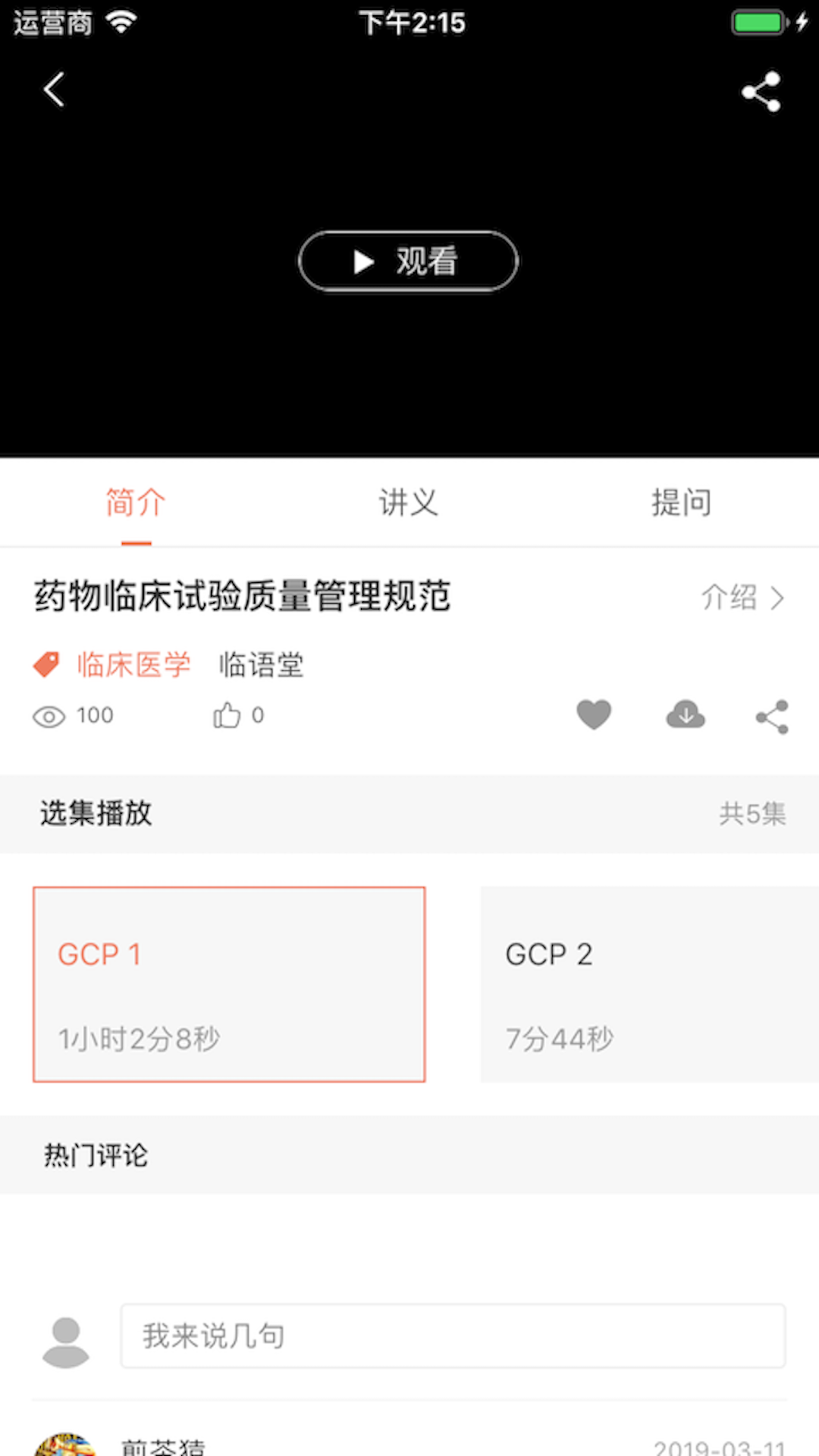Open the 介绍 details link
The image size is (819, 1456).
click(x=742, y=598)
